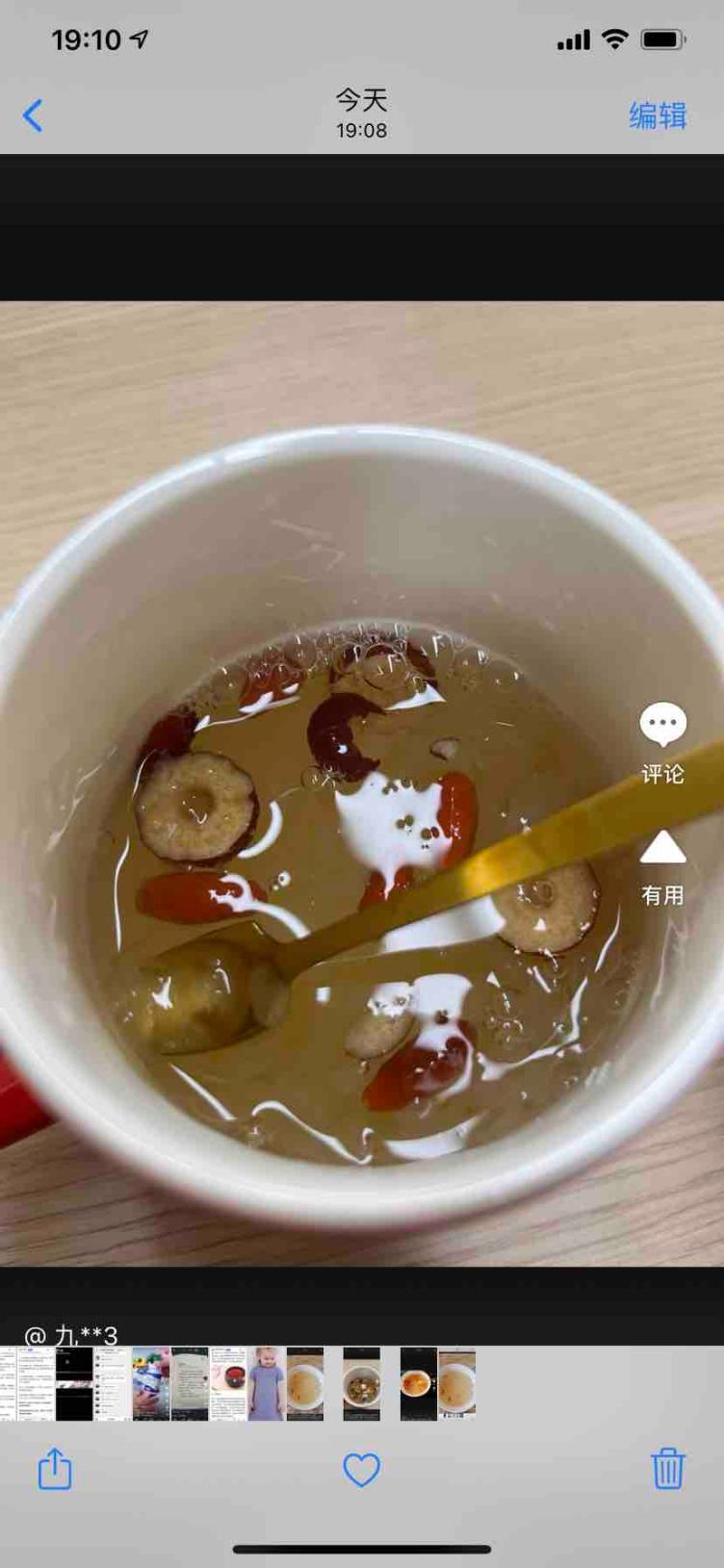This screenshot has width=724, height=1568.
Task: Open the 评论 comments bubble
Action: [662, 727]
